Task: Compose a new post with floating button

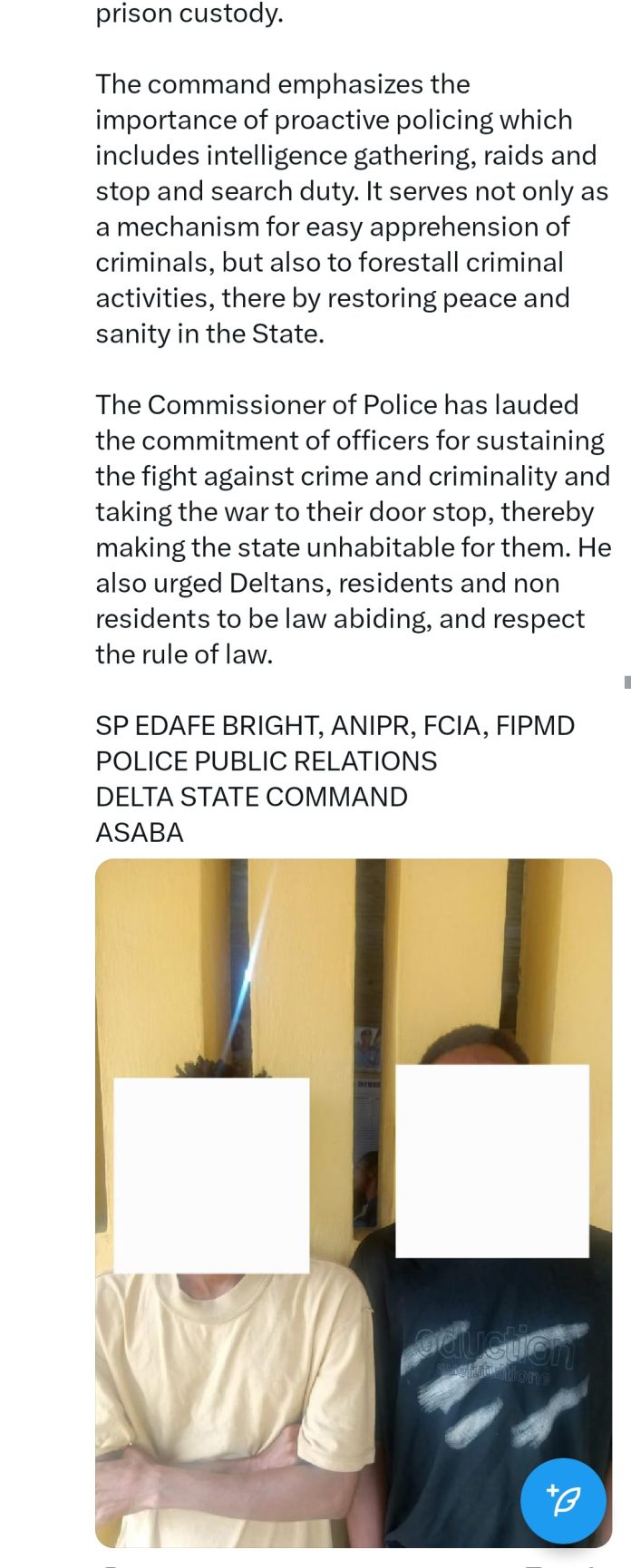Action: coord(563,1500)
